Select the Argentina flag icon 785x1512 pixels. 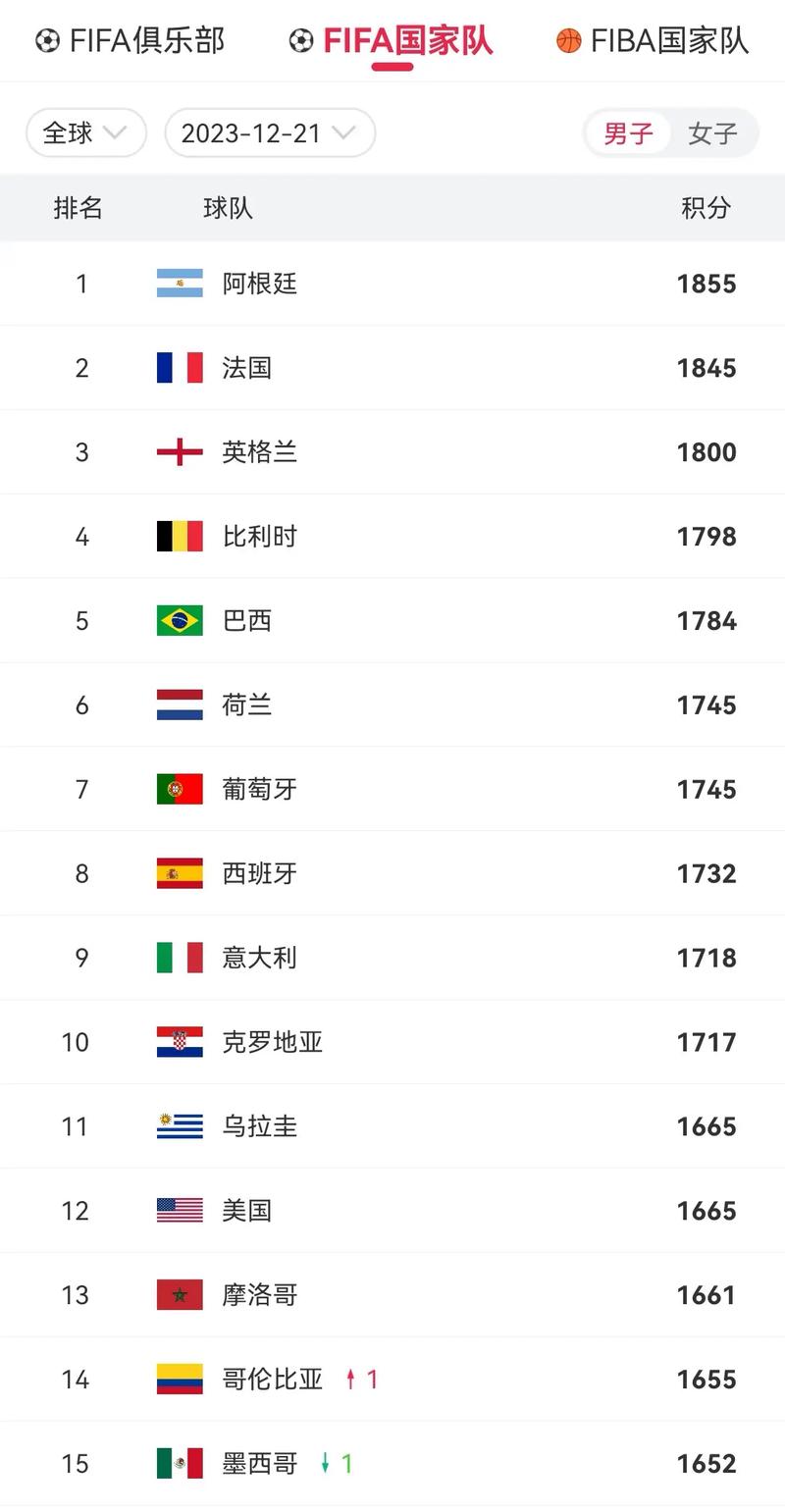point(179,283)
